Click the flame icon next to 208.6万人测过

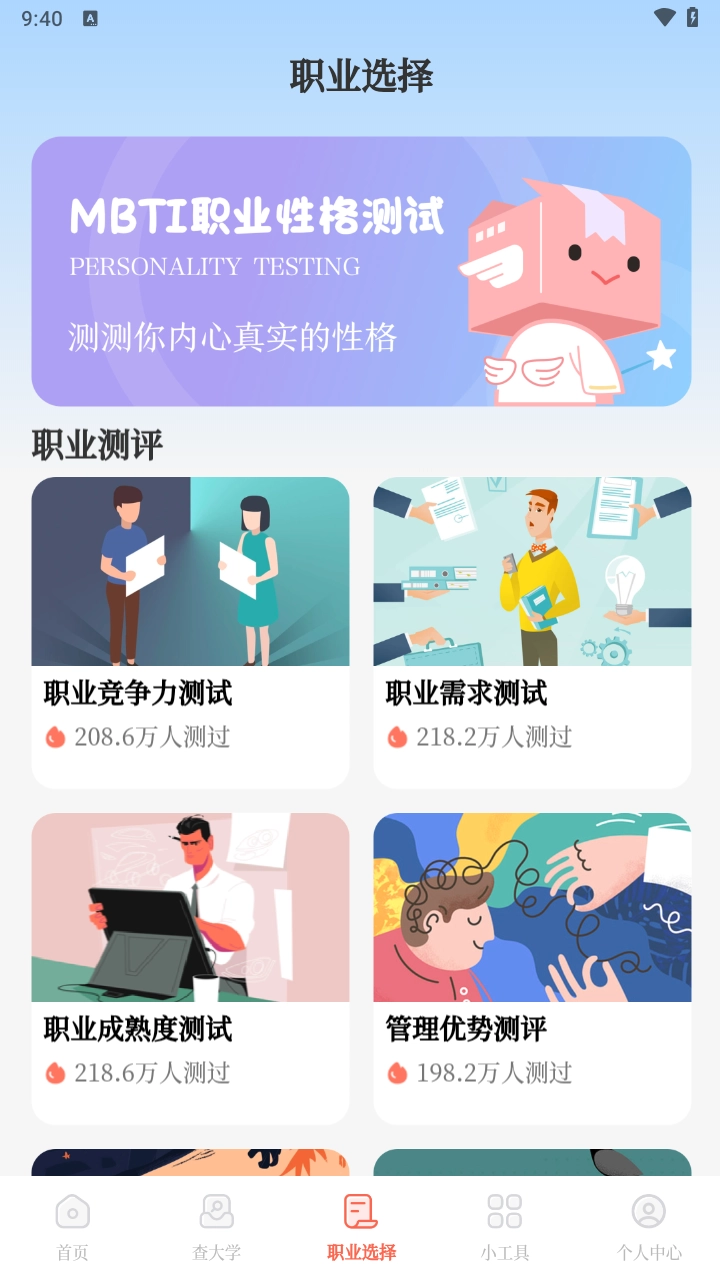pyautogui.click(x=54, y=739)
